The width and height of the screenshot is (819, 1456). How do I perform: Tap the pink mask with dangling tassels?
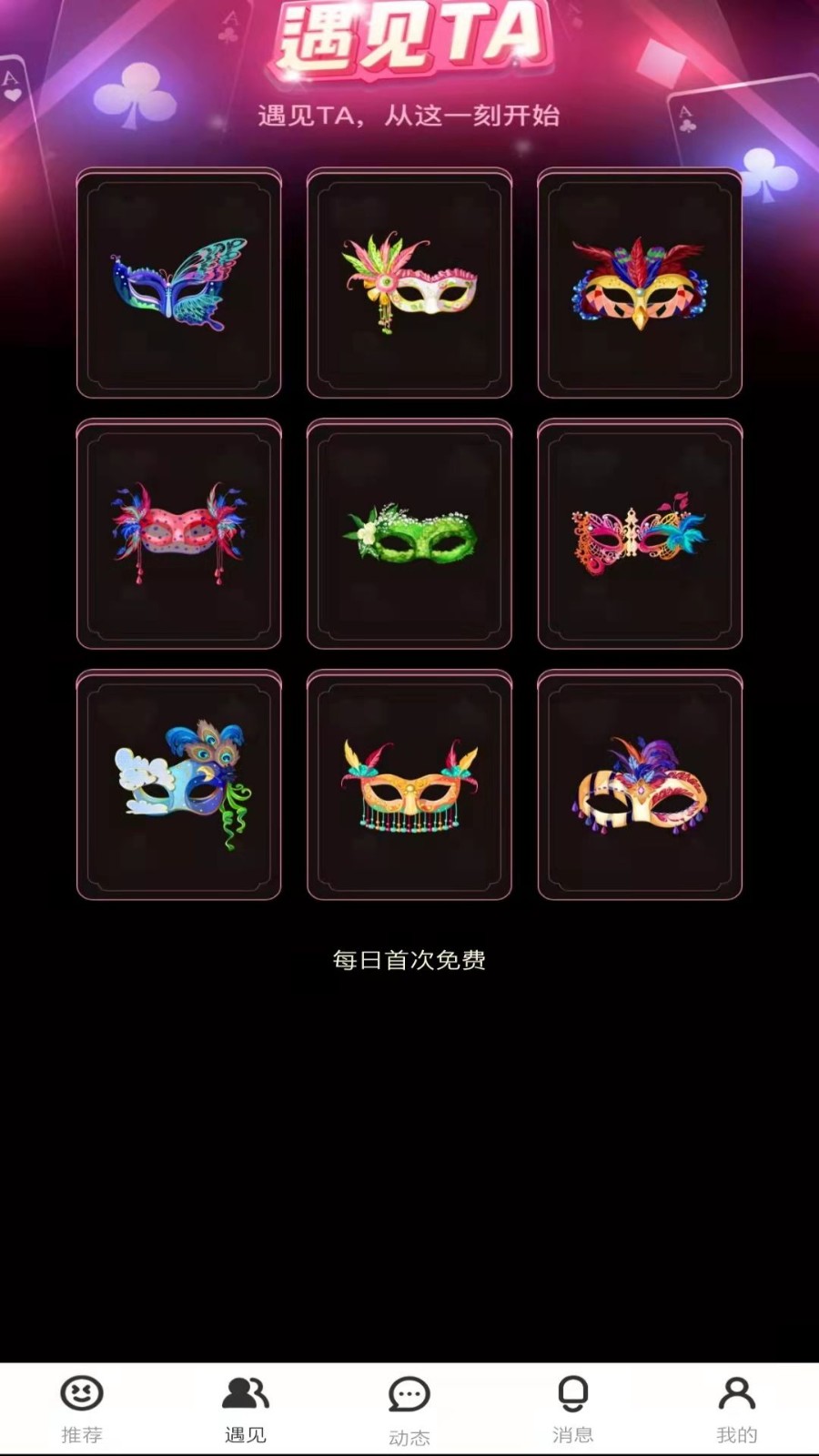coord(178,534)
